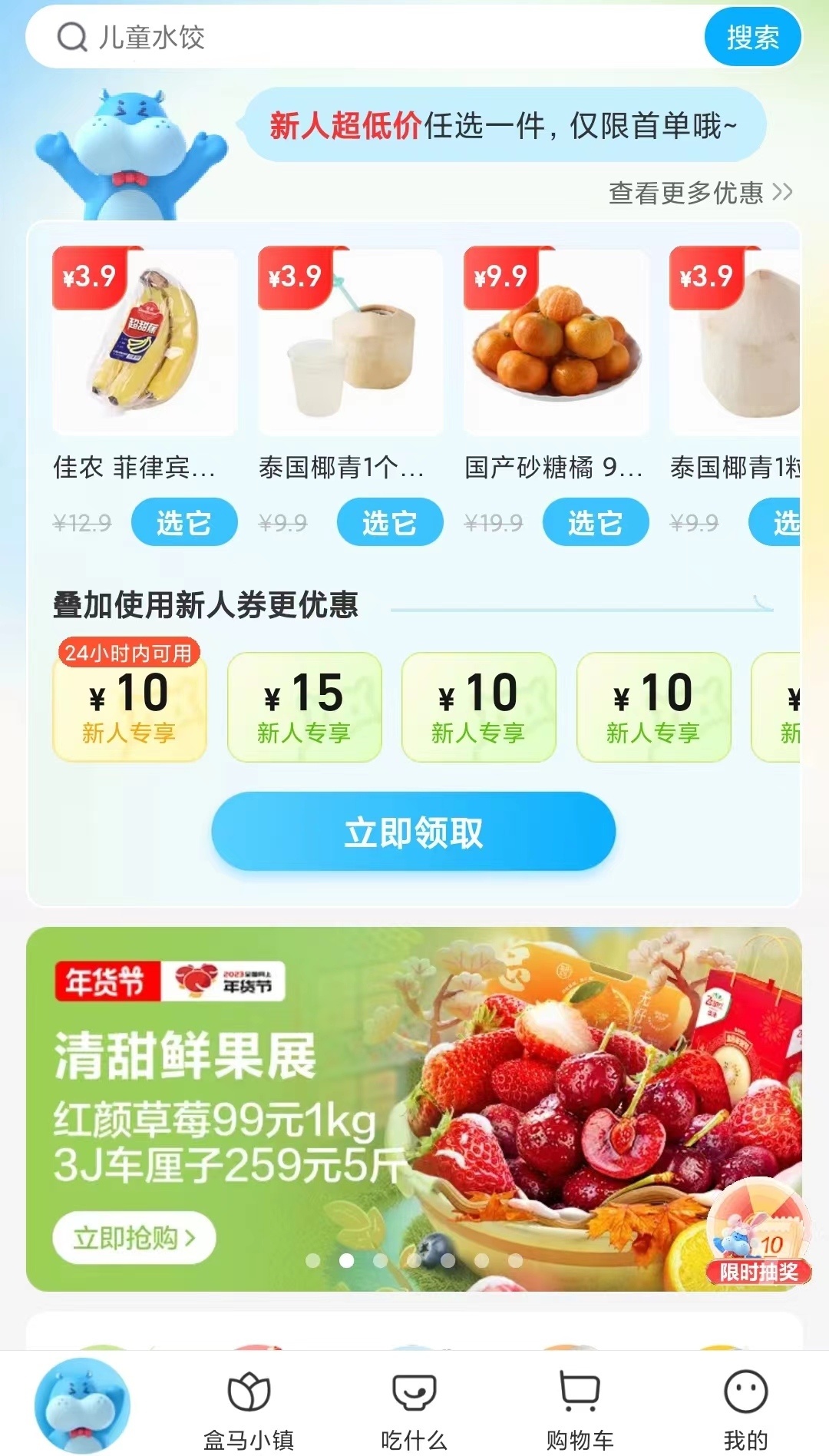The height and width of the screenshot is (1456, 829).
Task: Tap the blue 搜索 button
Action: tap(753, 37)
